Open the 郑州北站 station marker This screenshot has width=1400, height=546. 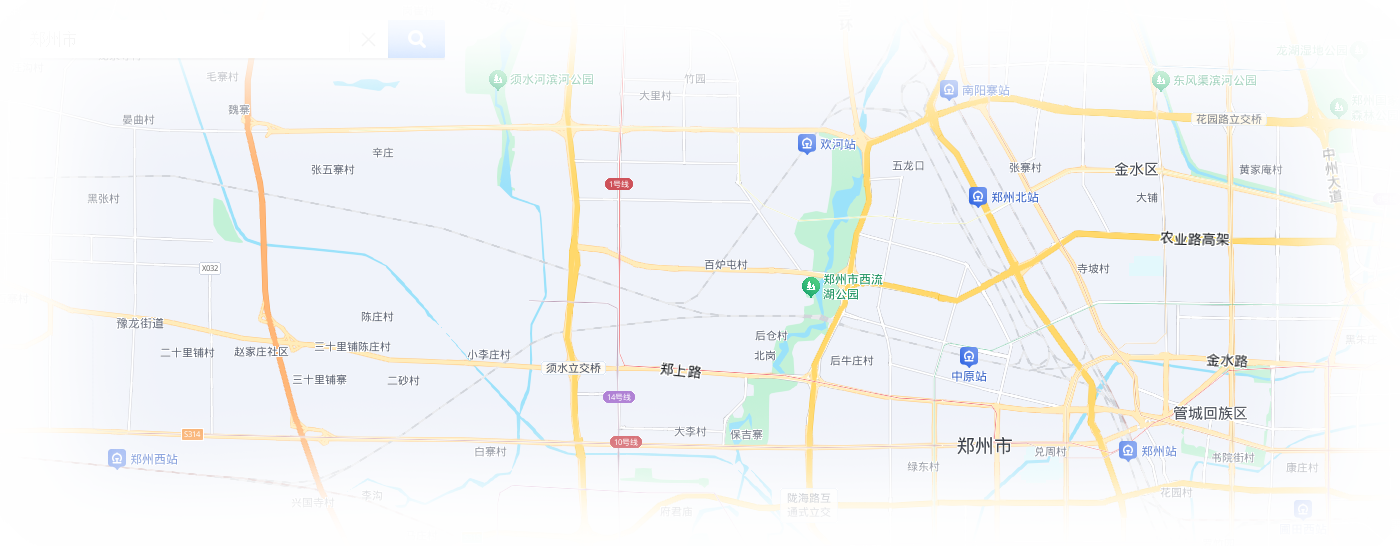978,197
